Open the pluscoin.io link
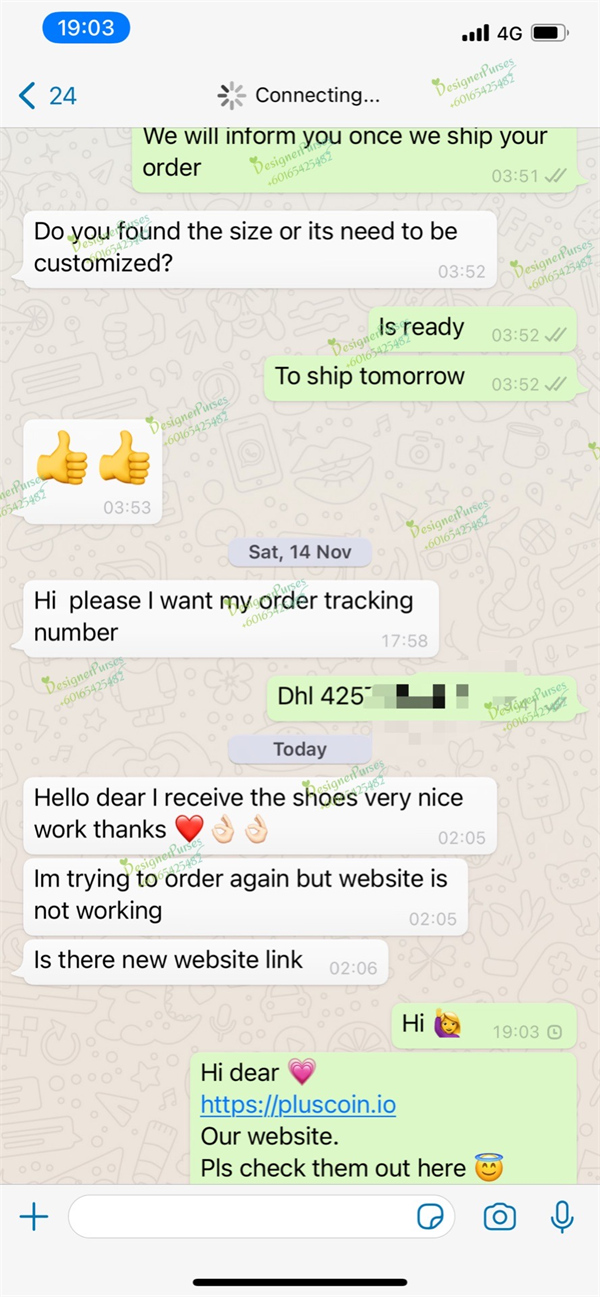The image size is (600, 1297). click(x=298, y=1105)
